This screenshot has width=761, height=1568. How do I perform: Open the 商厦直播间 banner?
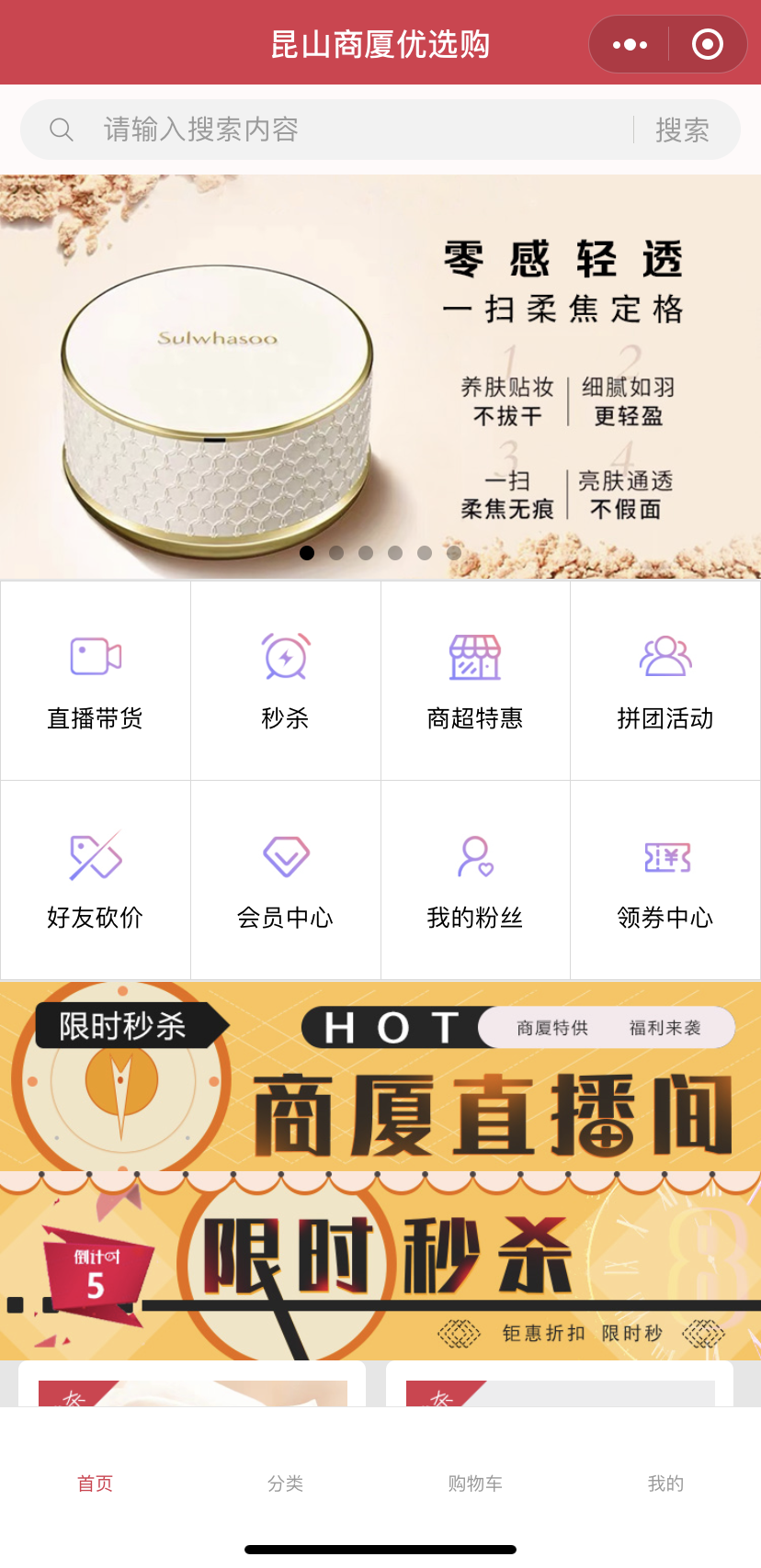(380, 1077)
